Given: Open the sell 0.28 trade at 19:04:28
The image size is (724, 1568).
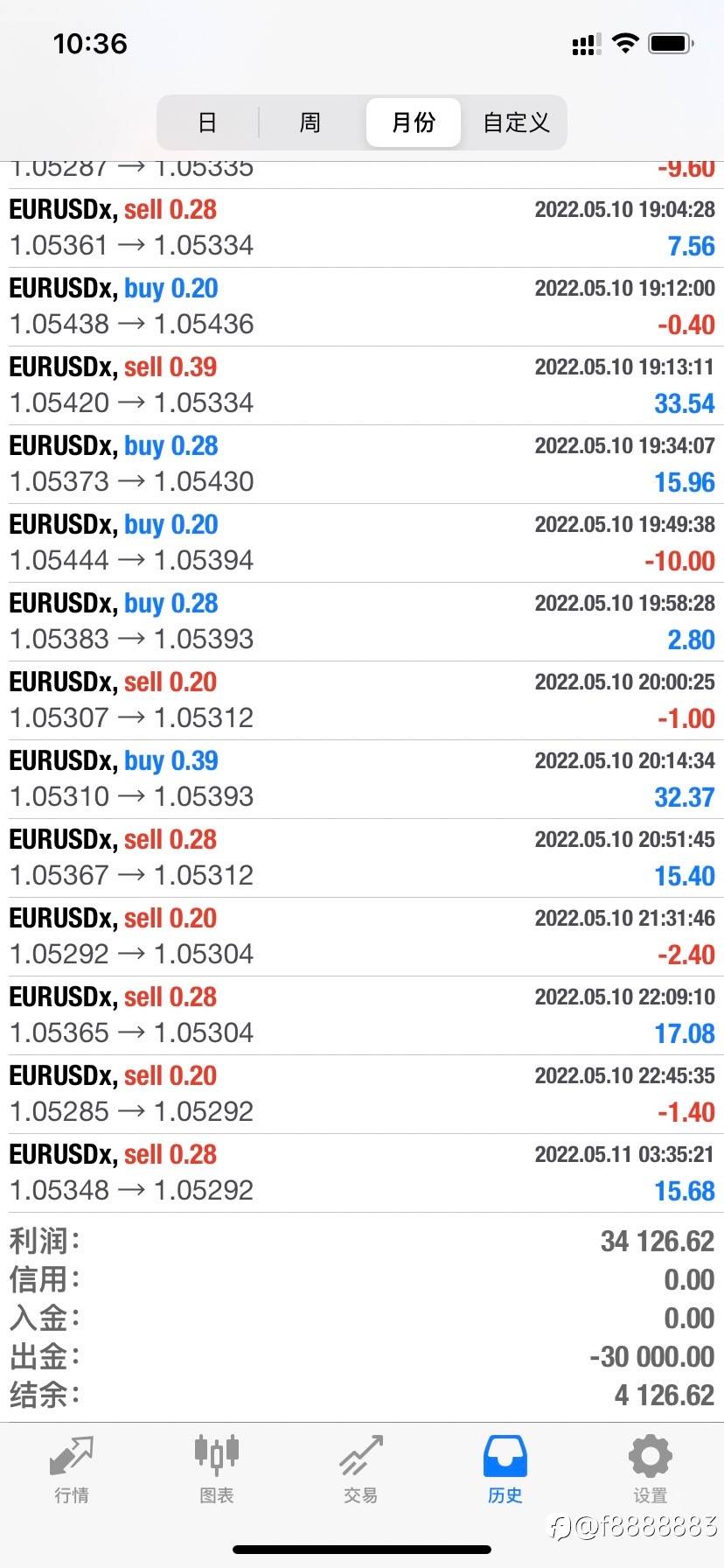Looking at the screenshot, I should pyautogui.click(x=362, y=228).
